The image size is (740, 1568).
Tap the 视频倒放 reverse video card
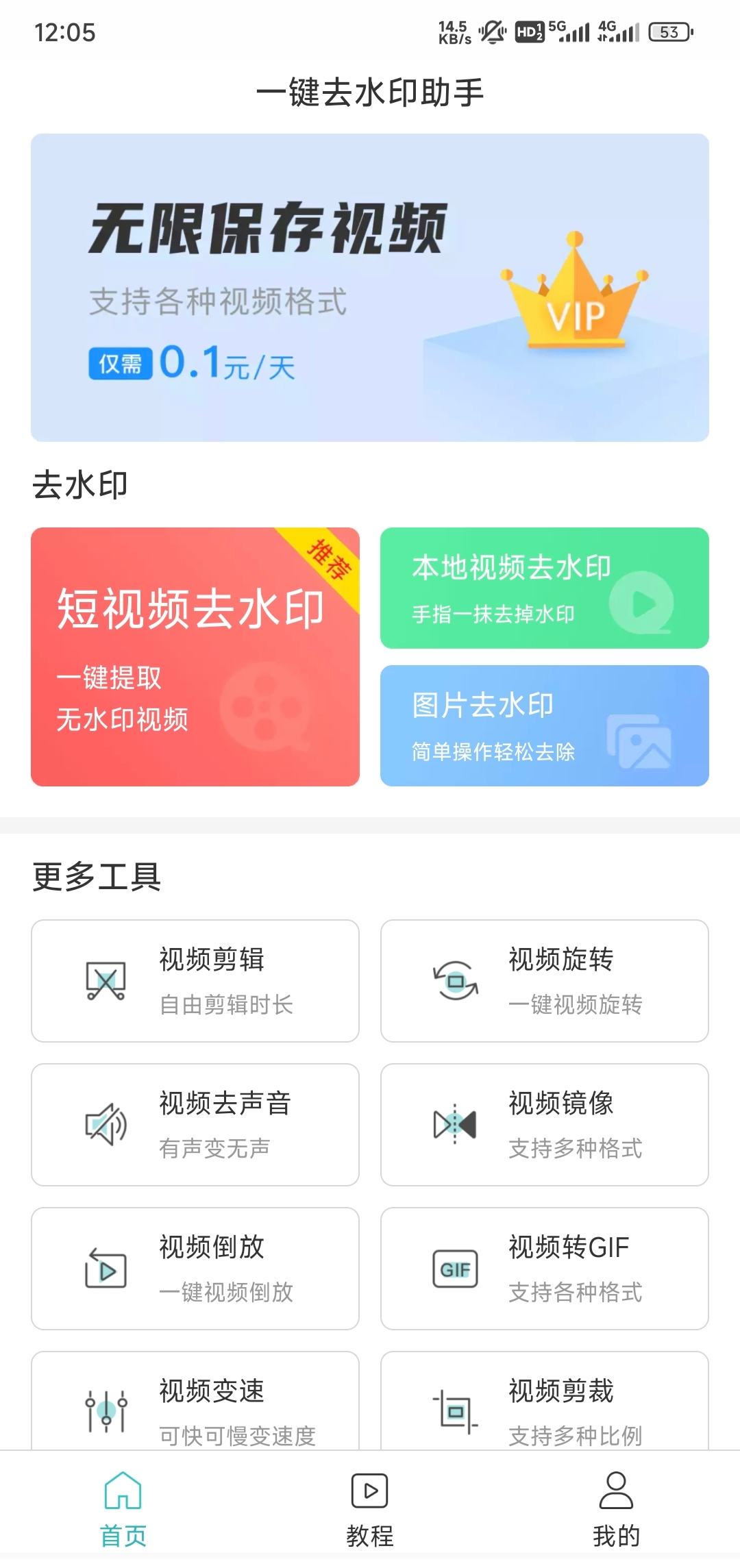point(195,1268)
